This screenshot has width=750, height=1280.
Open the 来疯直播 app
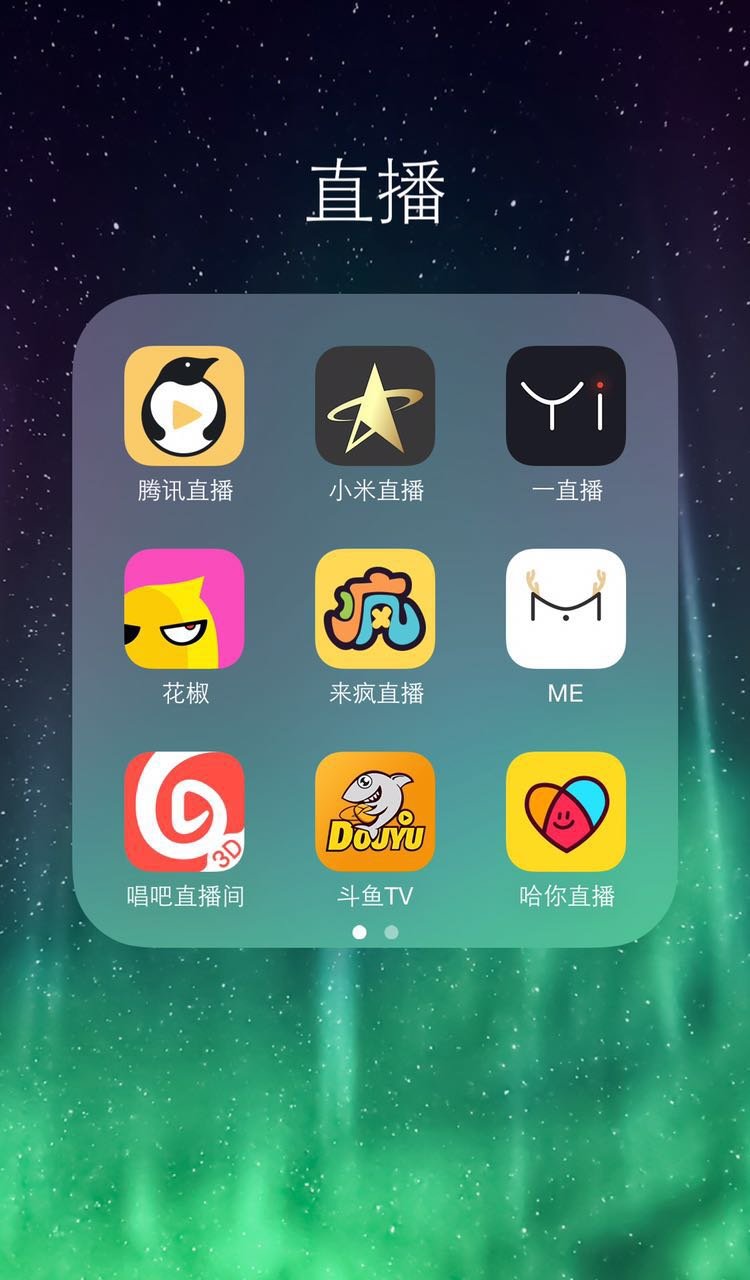(375, 609)
